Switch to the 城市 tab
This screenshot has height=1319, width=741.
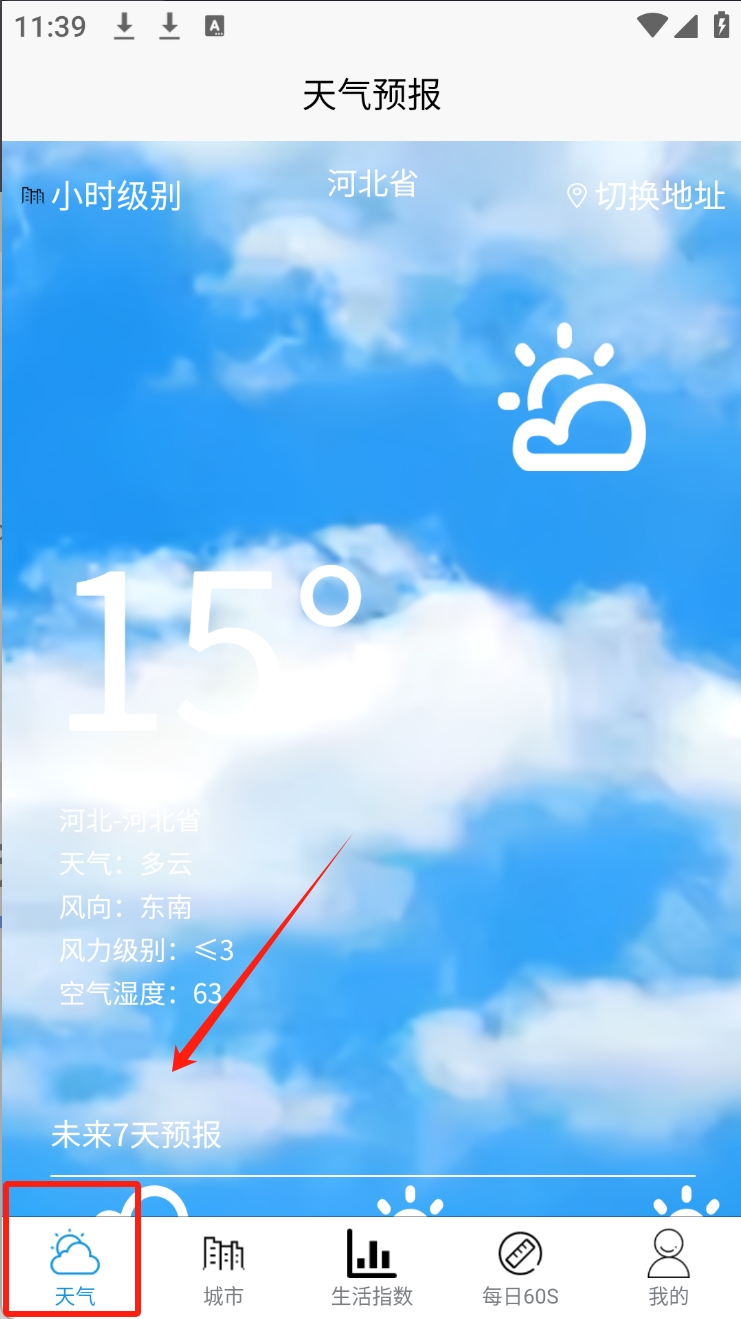pyautogui.click(x=223, y=1268)
